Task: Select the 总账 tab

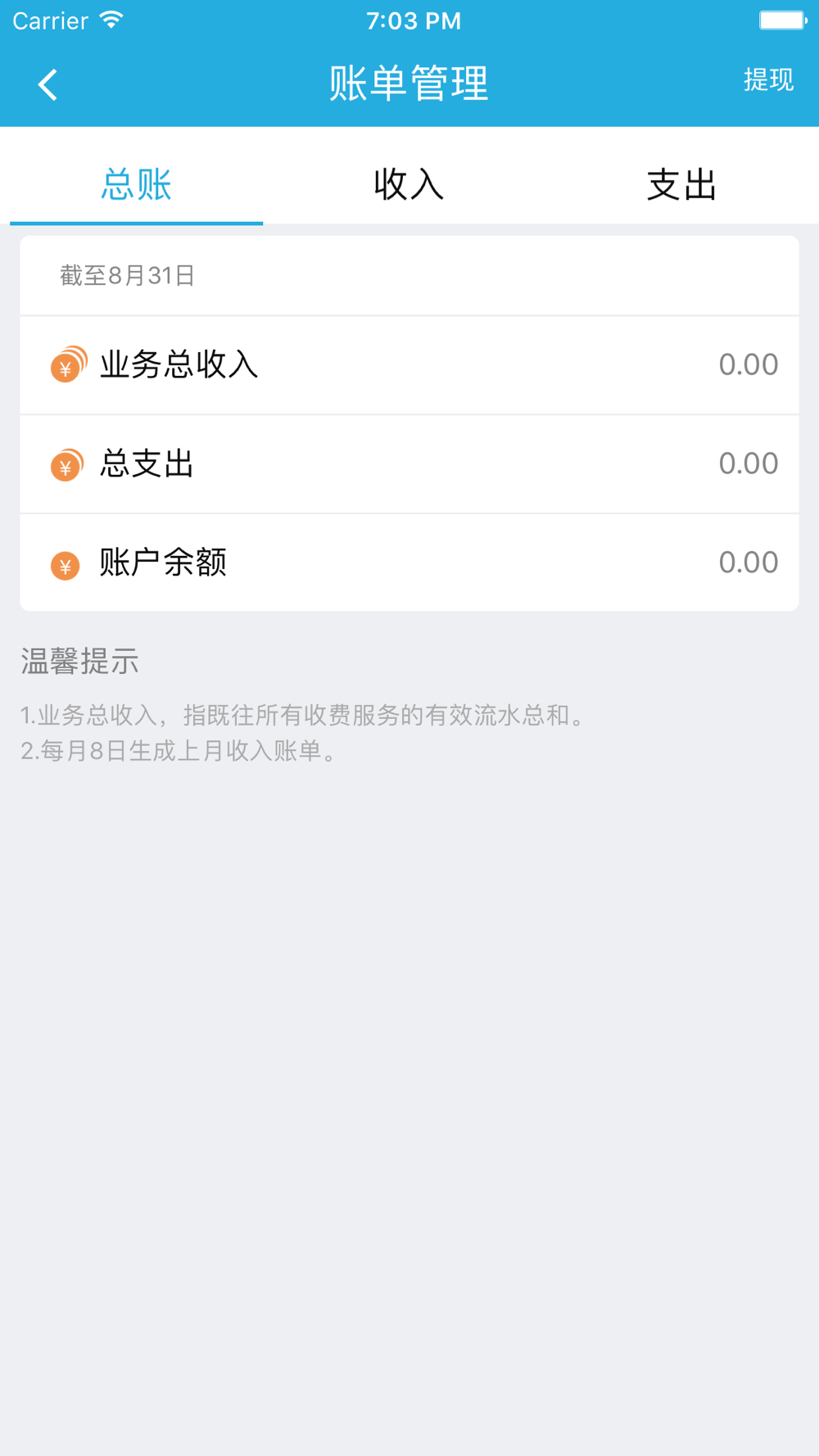Action: 136,184
